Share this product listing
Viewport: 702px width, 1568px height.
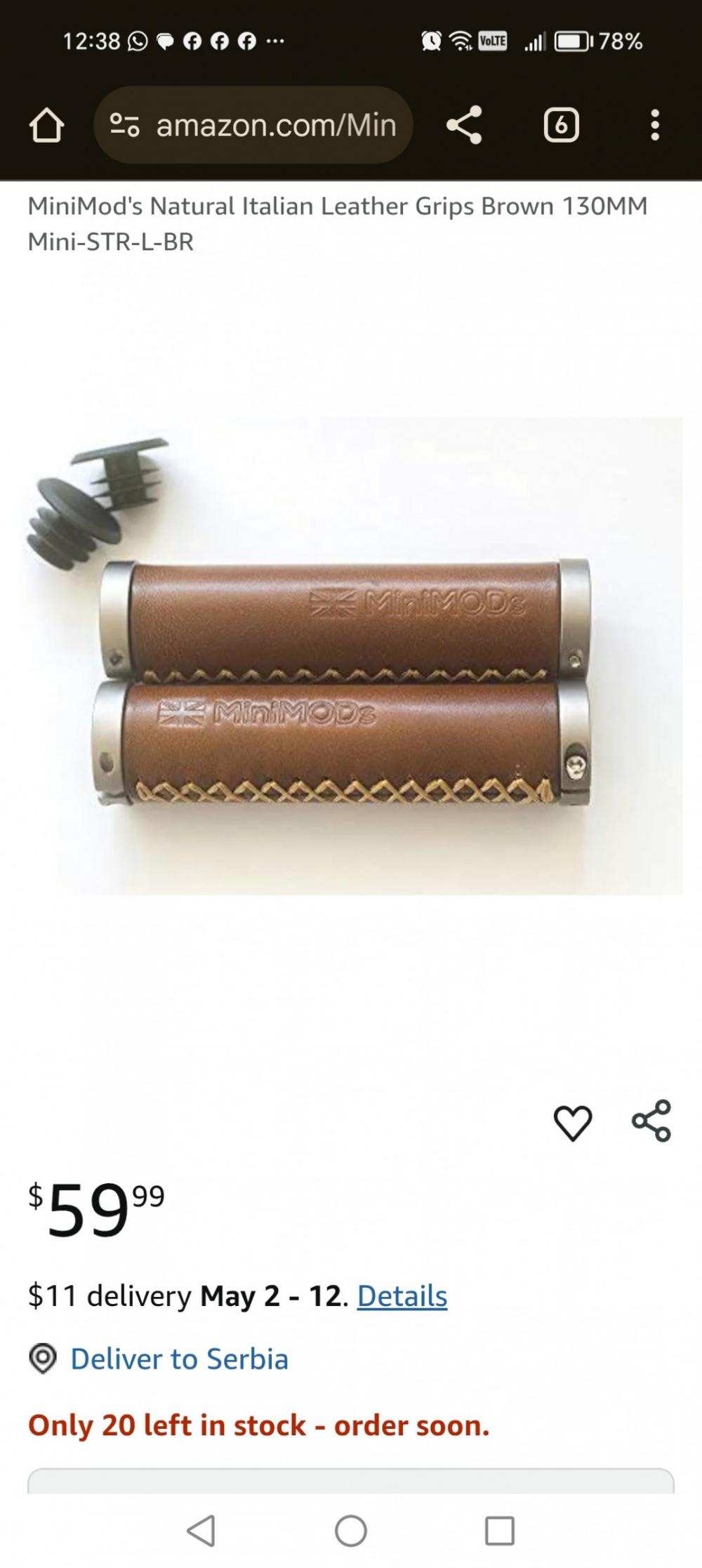coord(651,1121)
